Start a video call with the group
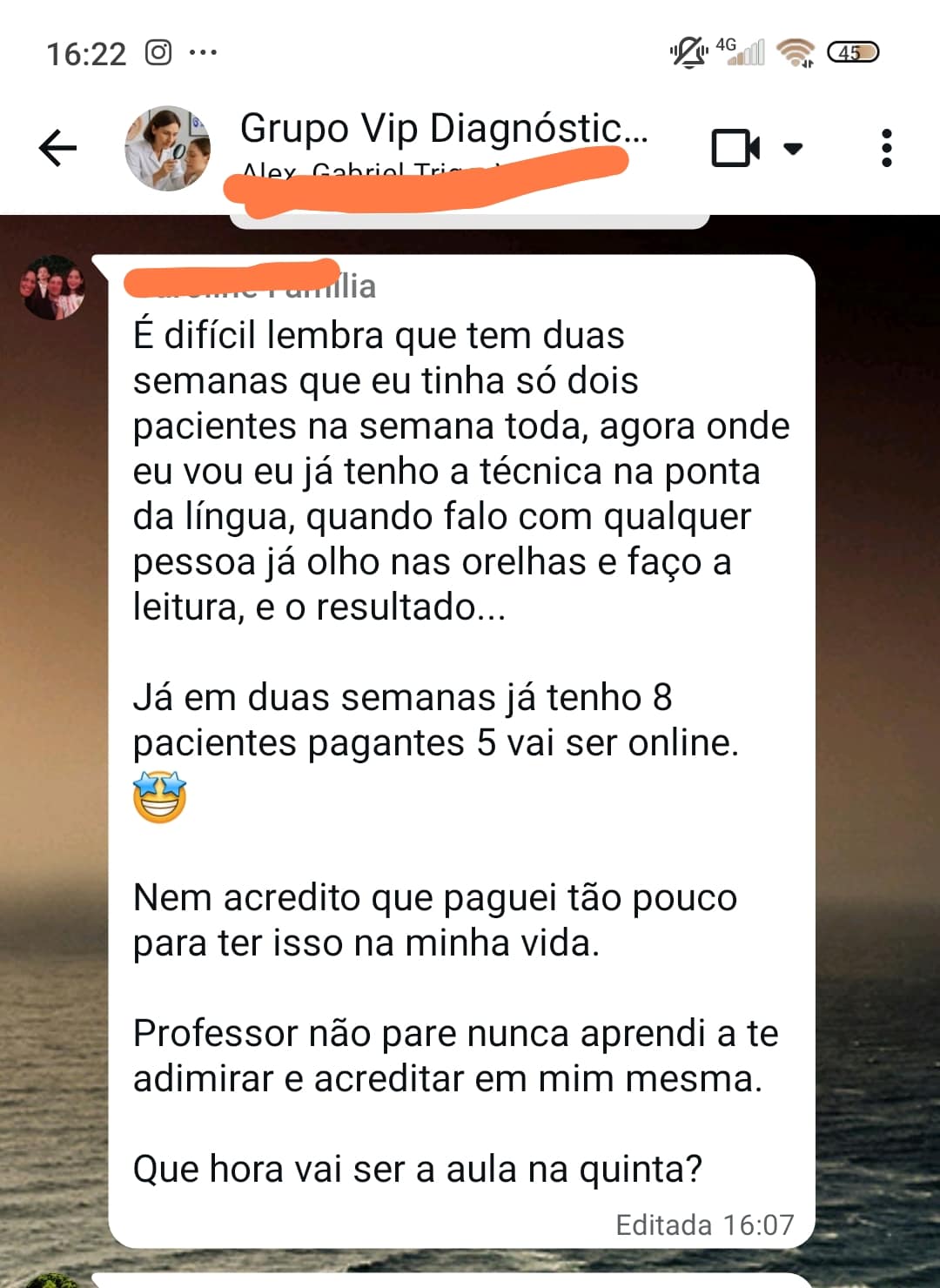Viewport: 940px width, 1288px height. tap(735, 148)
